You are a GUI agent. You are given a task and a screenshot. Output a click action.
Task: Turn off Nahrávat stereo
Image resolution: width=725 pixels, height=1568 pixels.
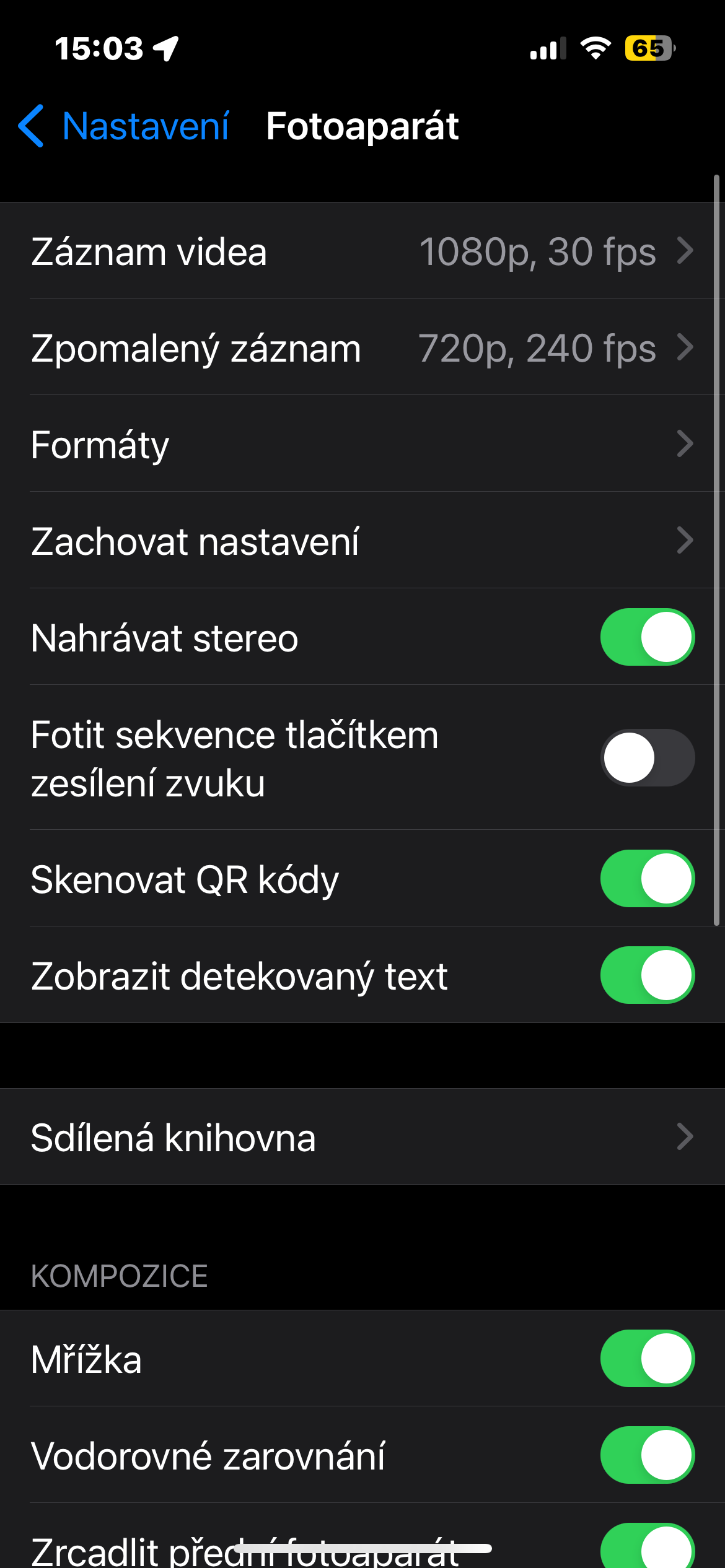click(647, 637)
